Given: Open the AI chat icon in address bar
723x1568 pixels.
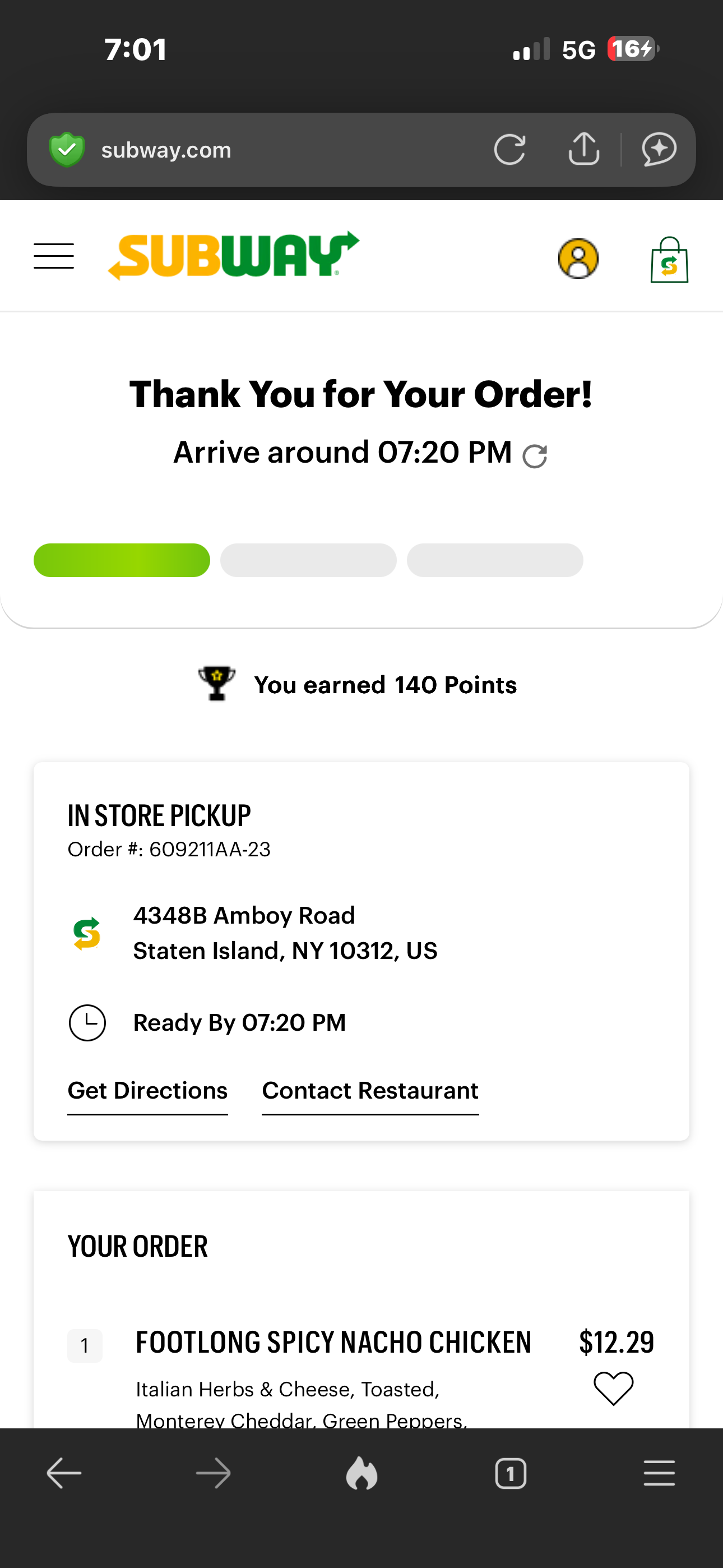Looking at the screenshot, I should point(659,150).
